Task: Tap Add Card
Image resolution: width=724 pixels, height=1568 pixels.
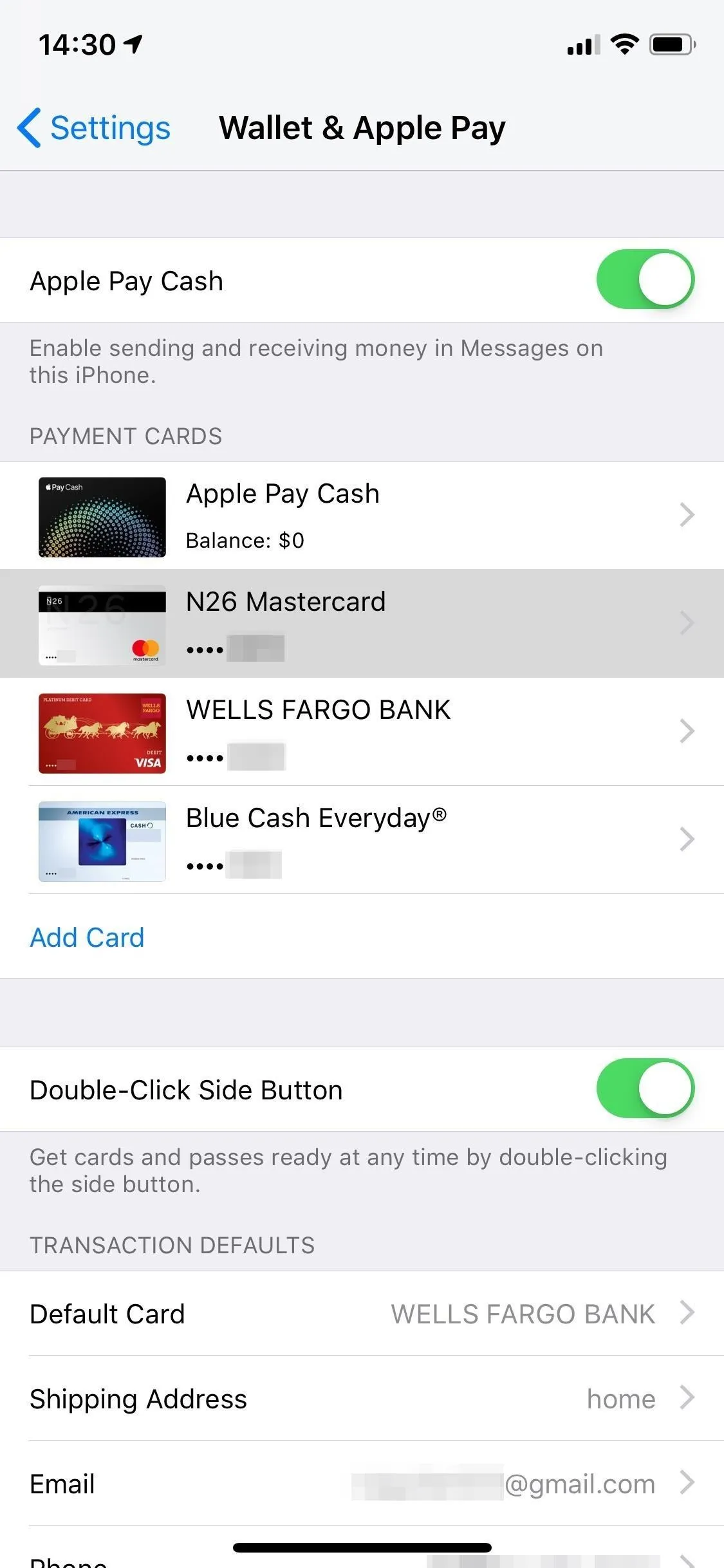Action: pyautogui.click(x=87, y=937)
